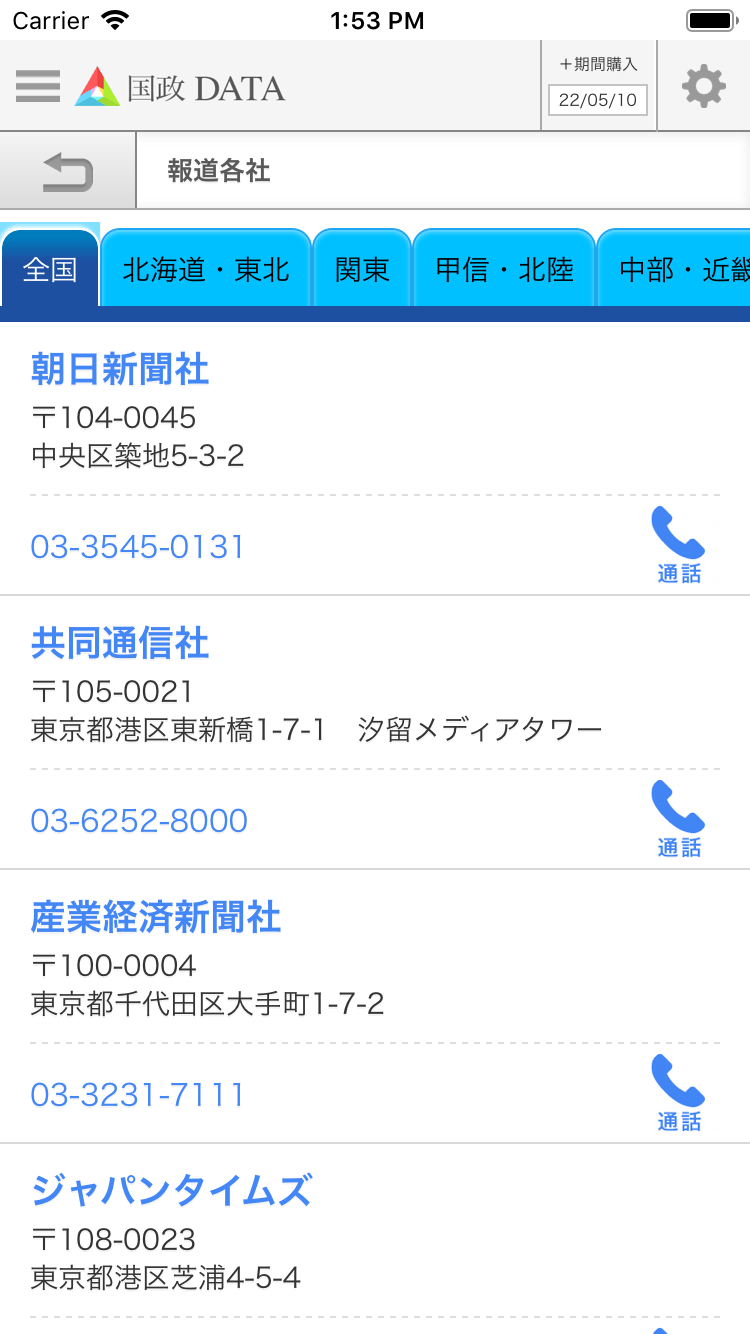Call 朝日新聞社 with the 通話 icon
Screen dimensions: 750x1334
coord(679,545)
